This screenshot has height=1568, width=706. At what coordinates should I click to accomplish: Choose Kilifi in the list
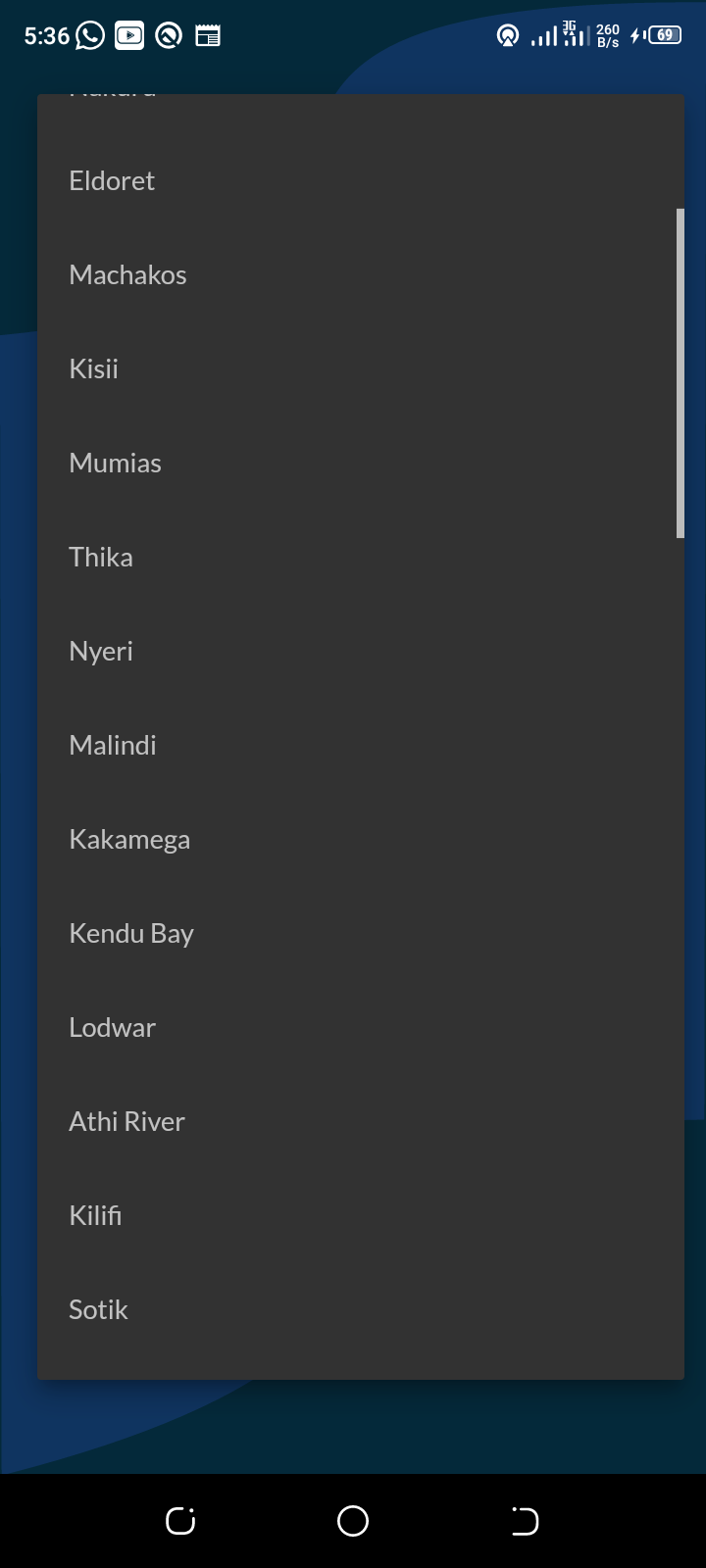tap(360, 1215)
